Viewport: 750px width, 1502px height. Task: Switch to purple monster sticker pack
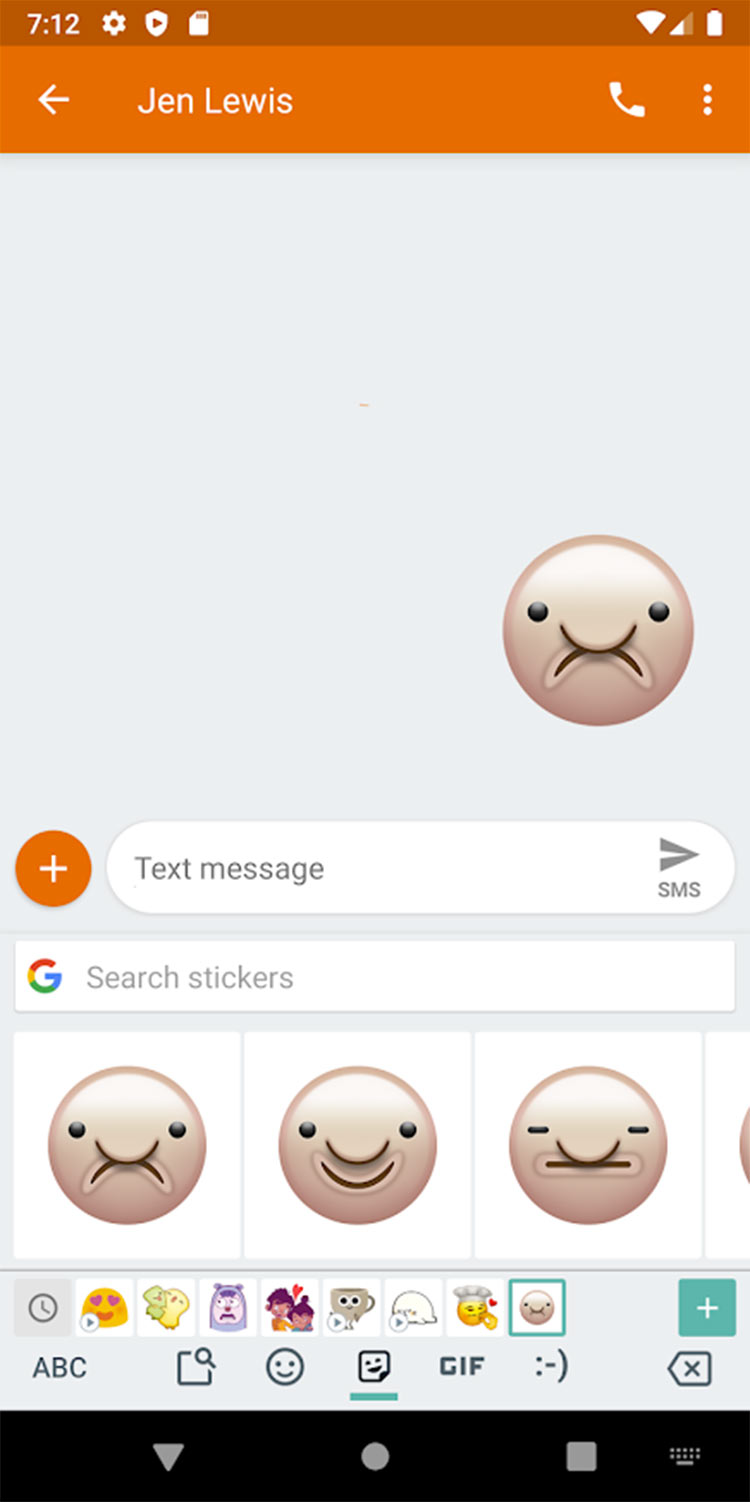(228, 1307)
